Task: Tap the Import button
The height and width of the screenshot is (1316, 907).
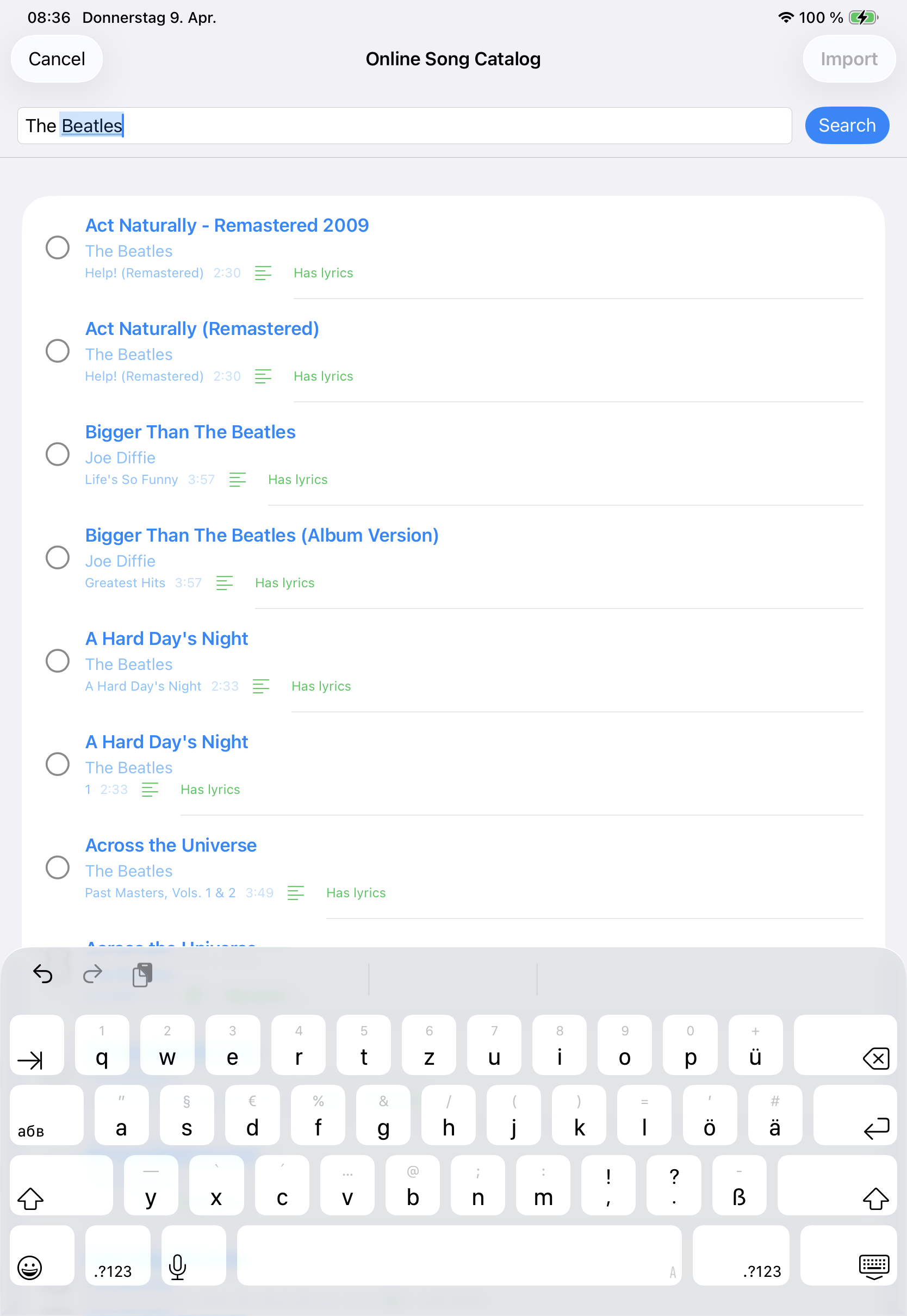Action: [848, 59]
